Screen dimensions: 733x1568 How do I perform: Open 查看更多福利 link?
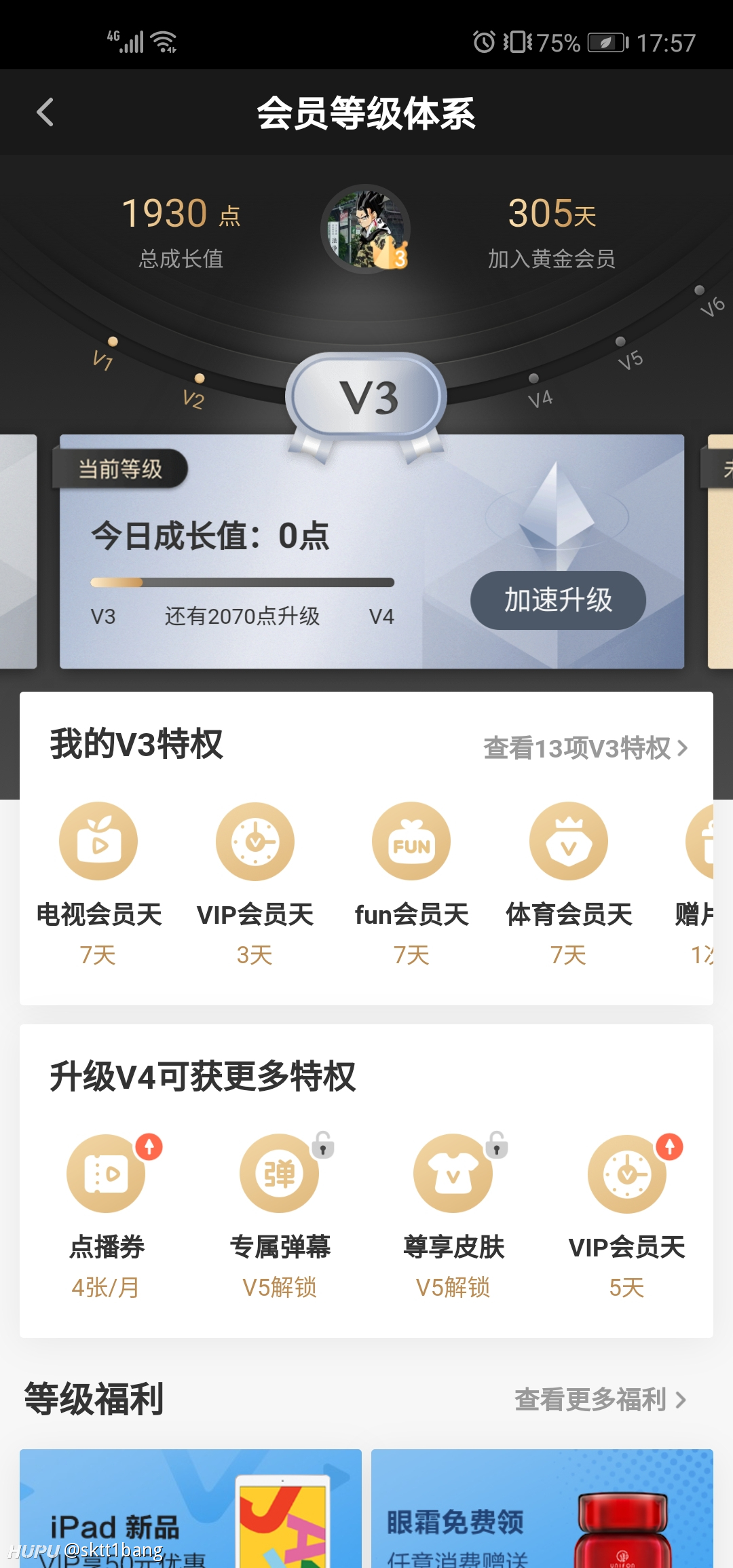coord(601,1400)
